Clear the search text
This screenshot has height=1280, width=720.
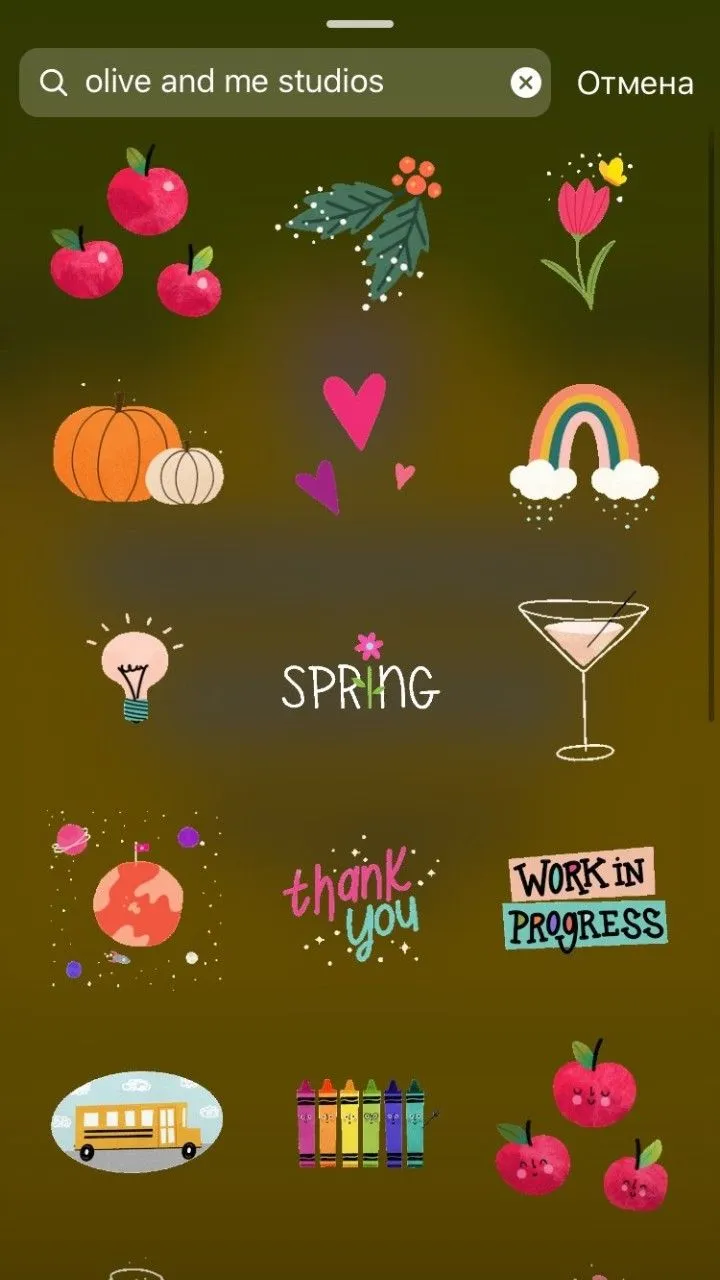pos(526,82)
